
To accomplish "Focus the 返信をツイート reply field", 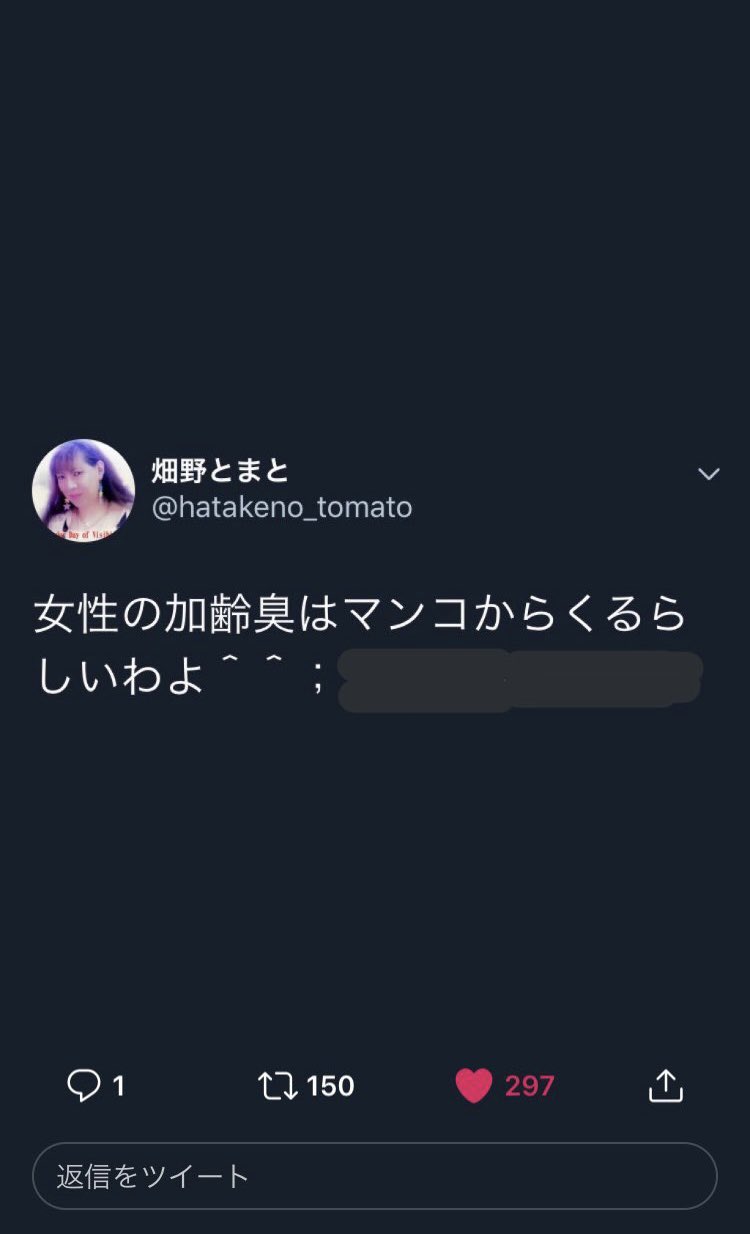I will (x=374, y=1176).
